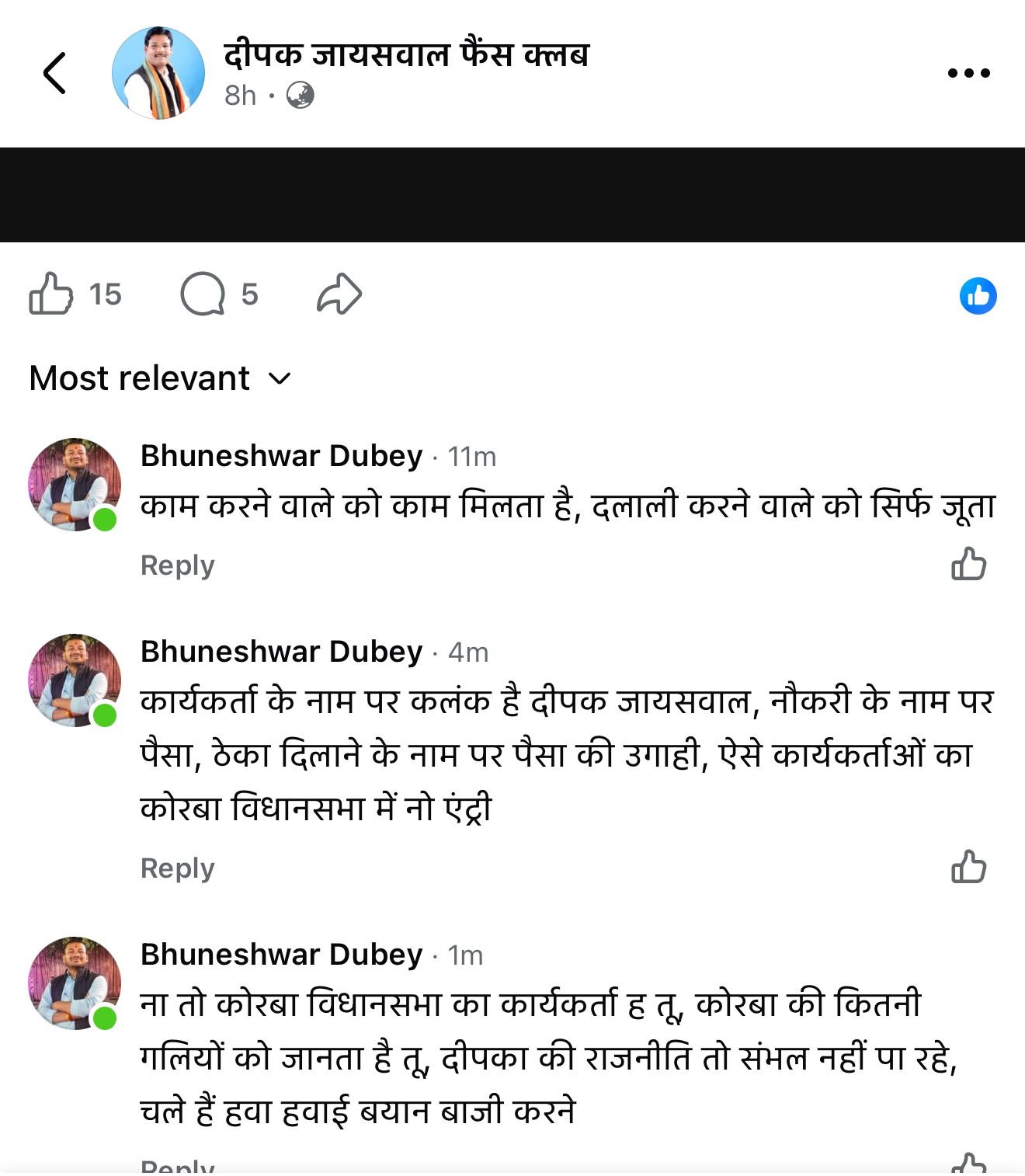View who reacted to the post
1025x1176 pixels.
tap(978, 295)
